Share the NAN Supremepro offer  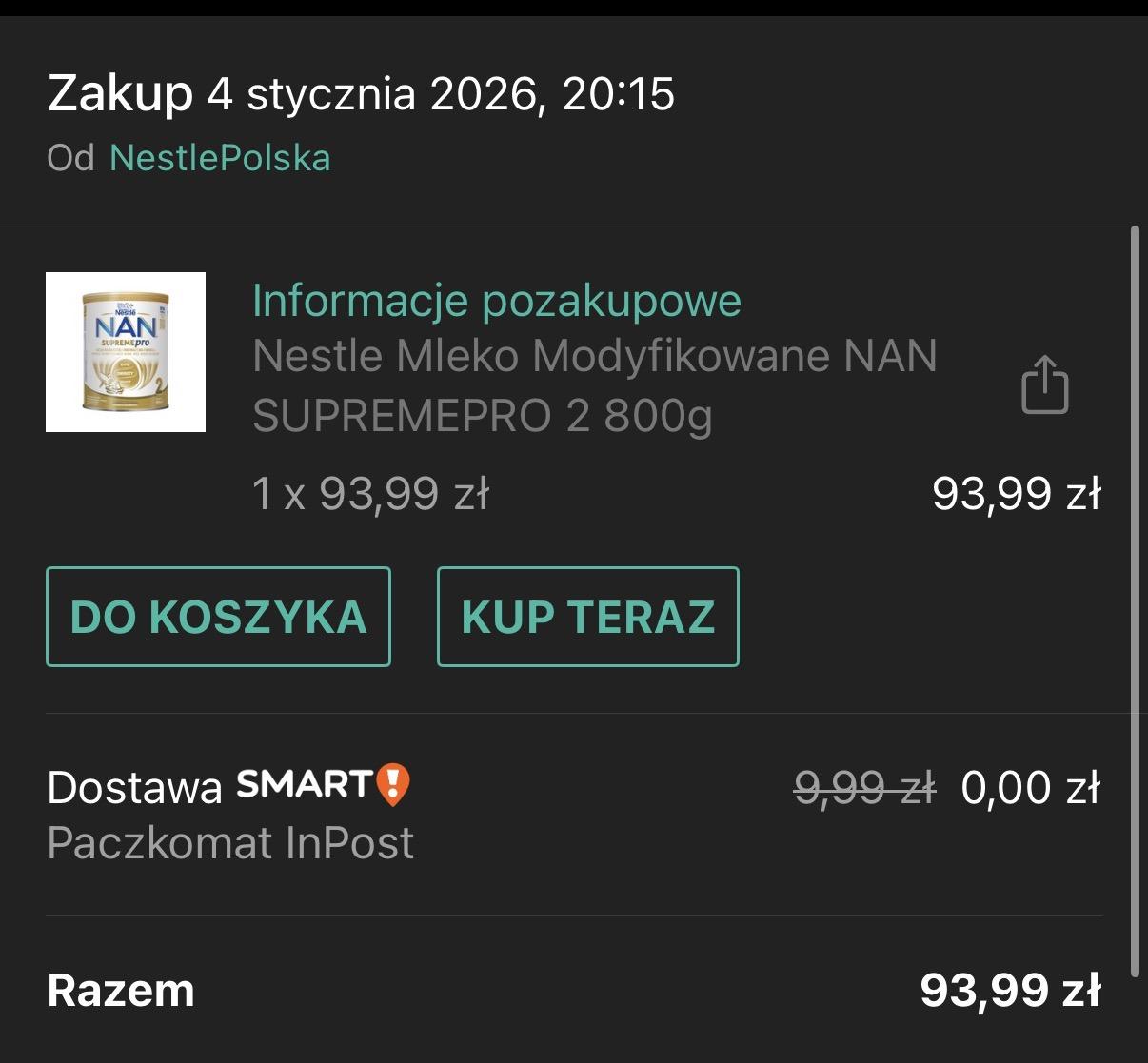[x=1044, y=385]
